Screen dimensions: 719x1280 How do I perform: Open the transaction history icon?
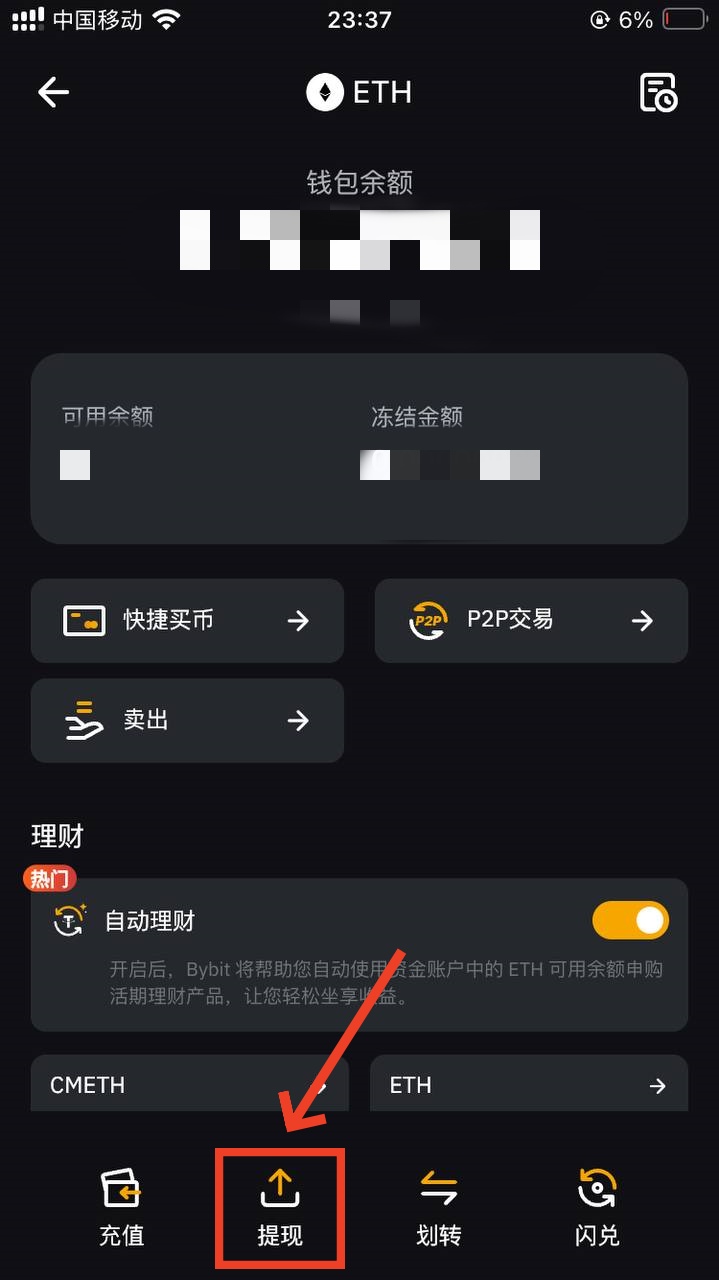coord(658,93)
